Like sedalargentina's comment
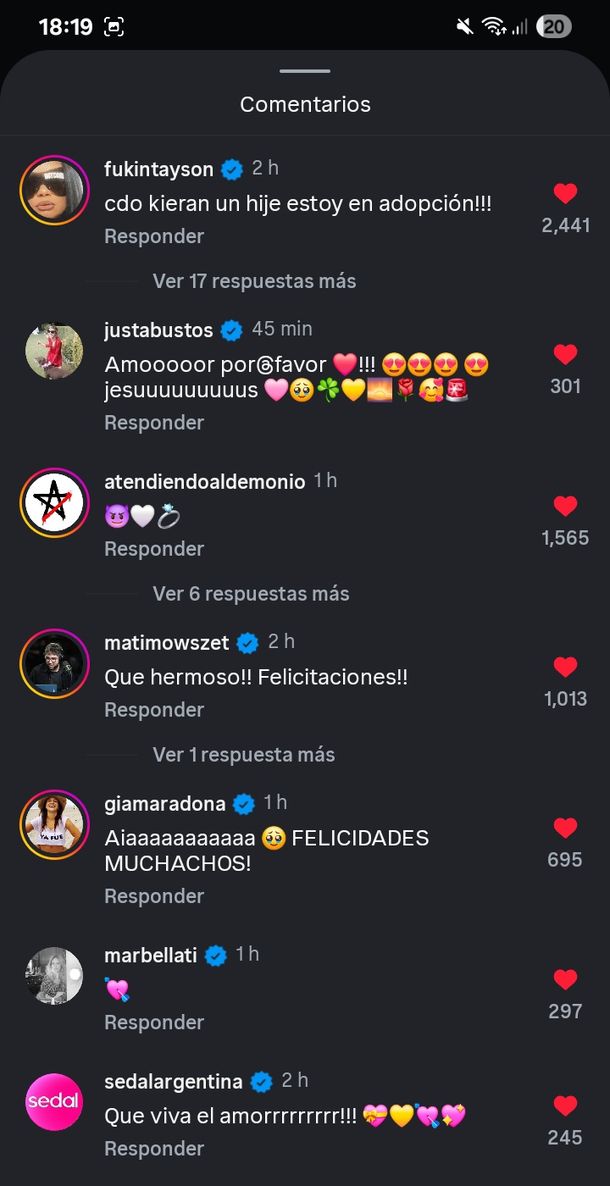The width and height of the screenshot is (610, 1186). (x=565, y=1106)
